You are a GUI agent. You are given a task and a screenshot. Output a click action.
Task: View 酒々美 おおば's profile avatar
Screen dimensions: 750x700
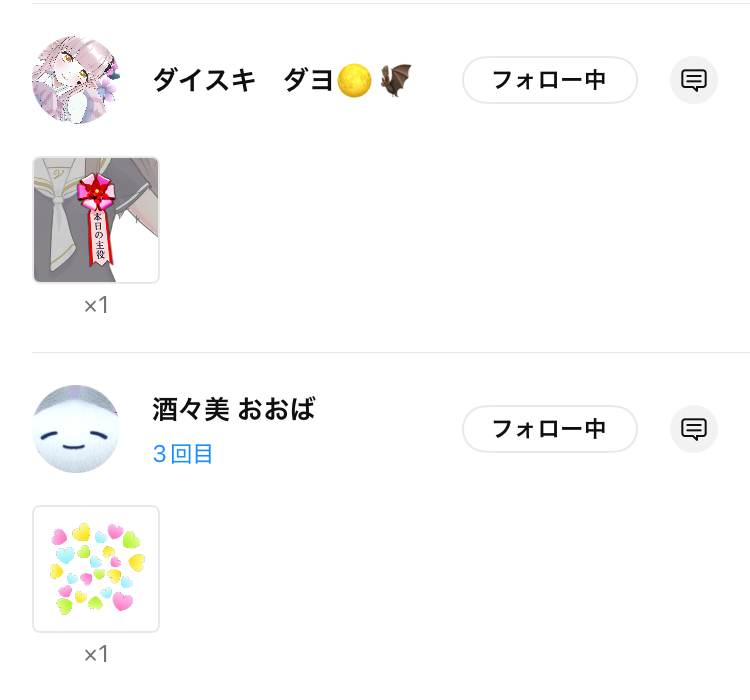(x=76, y=429)
